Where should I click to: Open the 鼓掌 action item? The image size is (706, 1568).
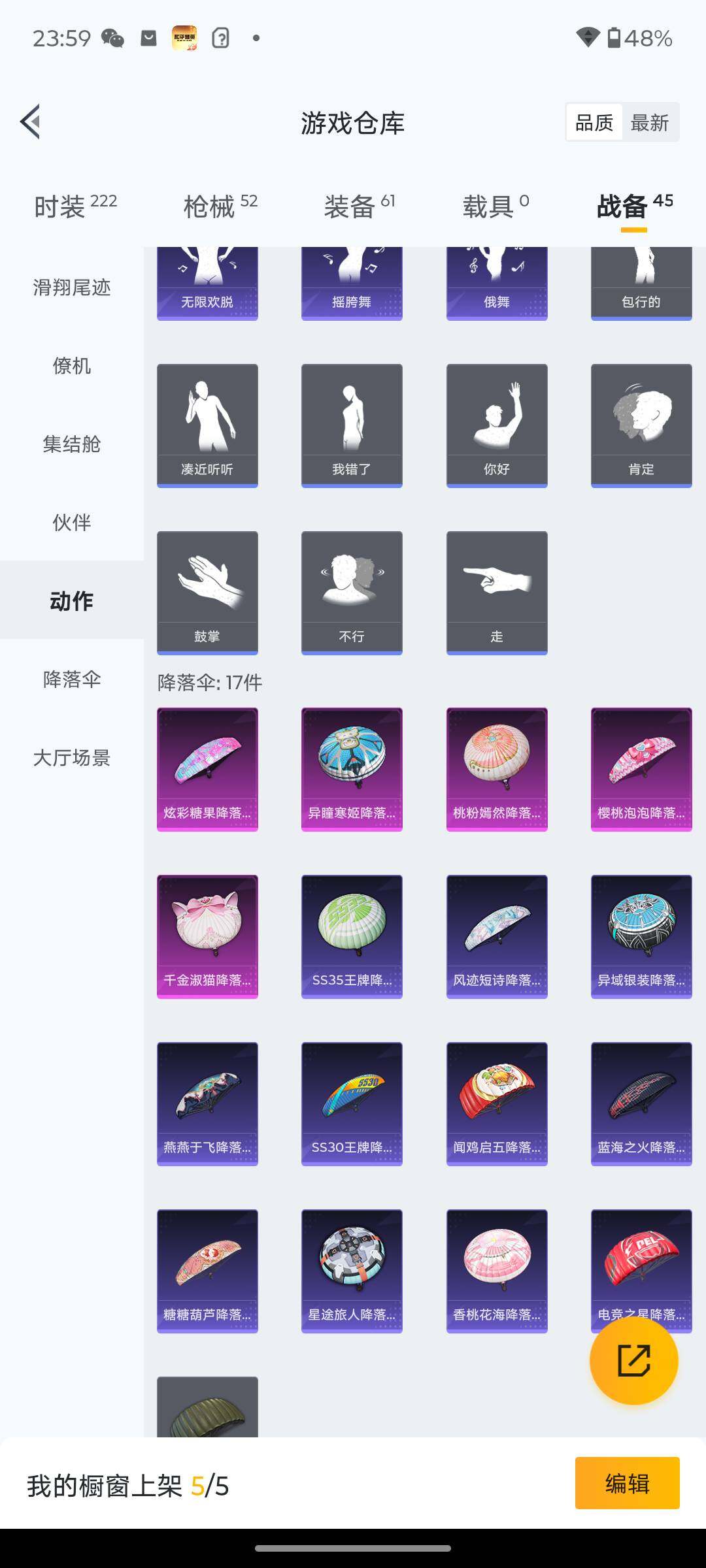207,593
